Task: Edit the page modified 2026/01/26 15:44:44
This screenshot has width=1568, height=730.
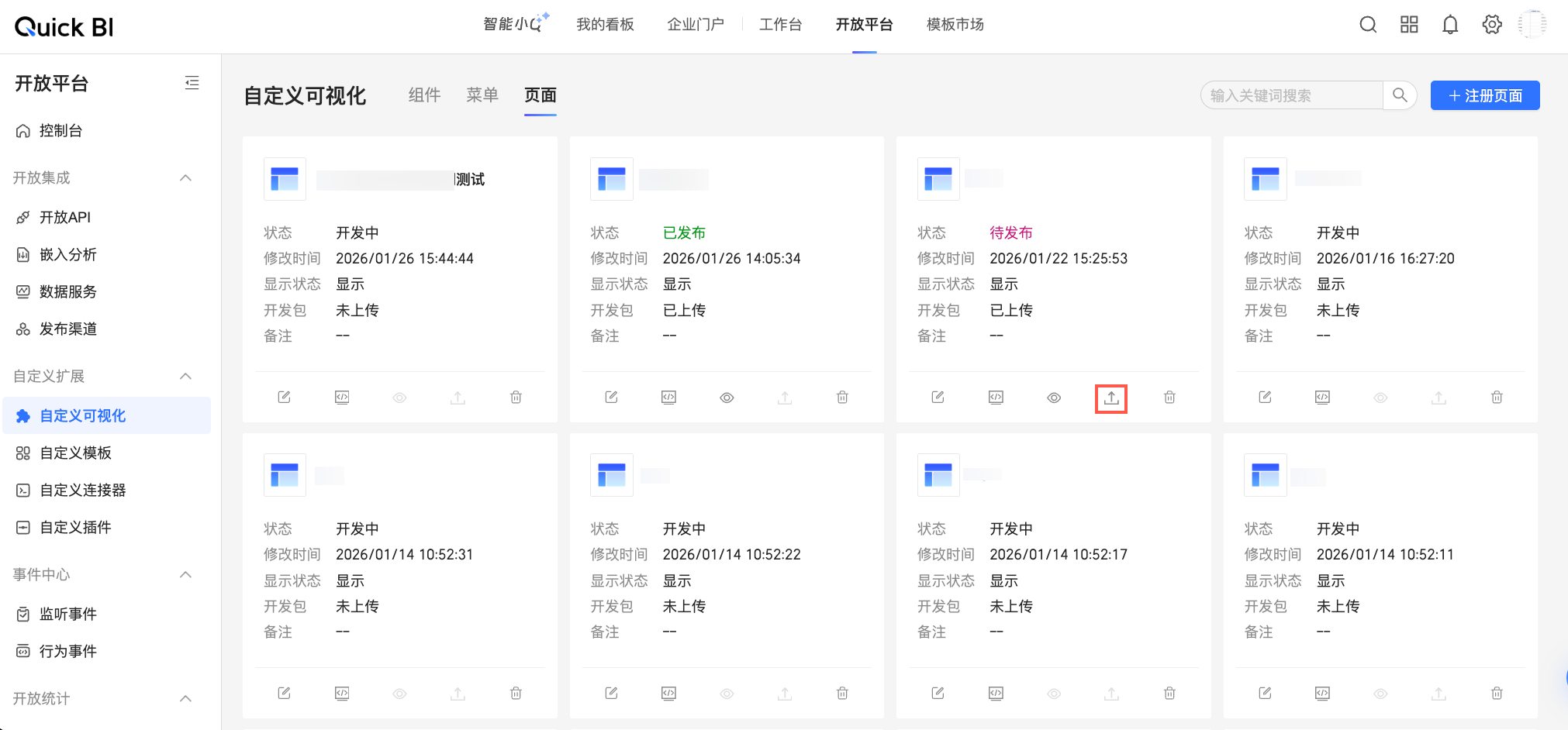Action: (x=284, y=398)
